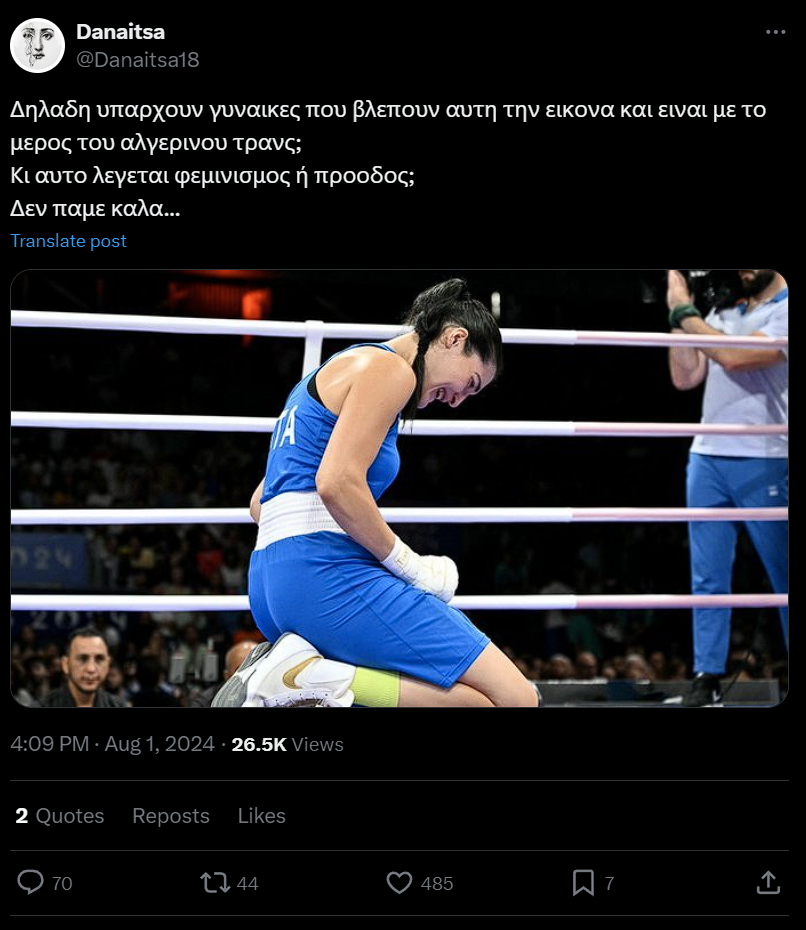
Task: Open the attached boxing photo
Action: [399, 488]
